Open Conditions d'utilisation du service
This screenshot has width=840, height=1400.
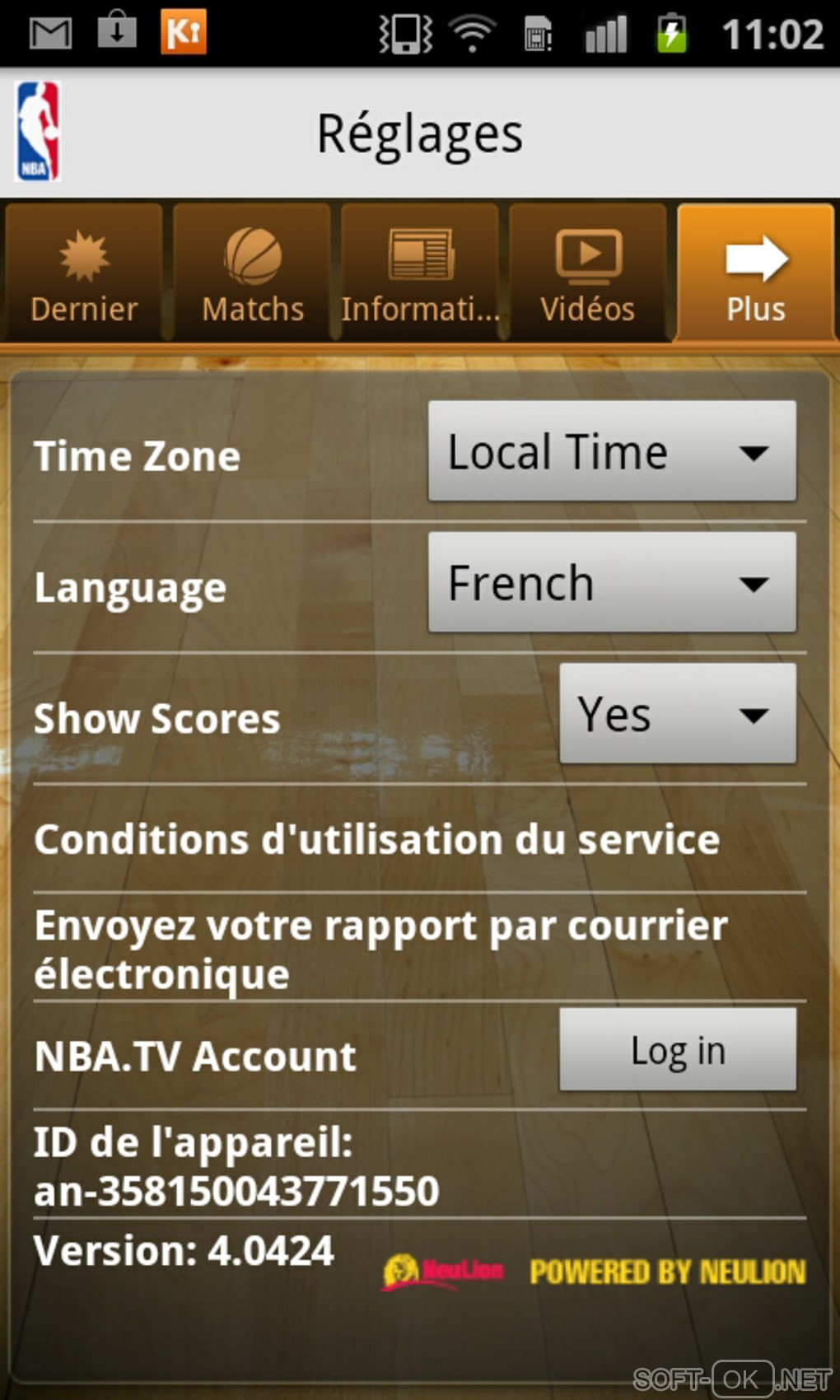377,839
